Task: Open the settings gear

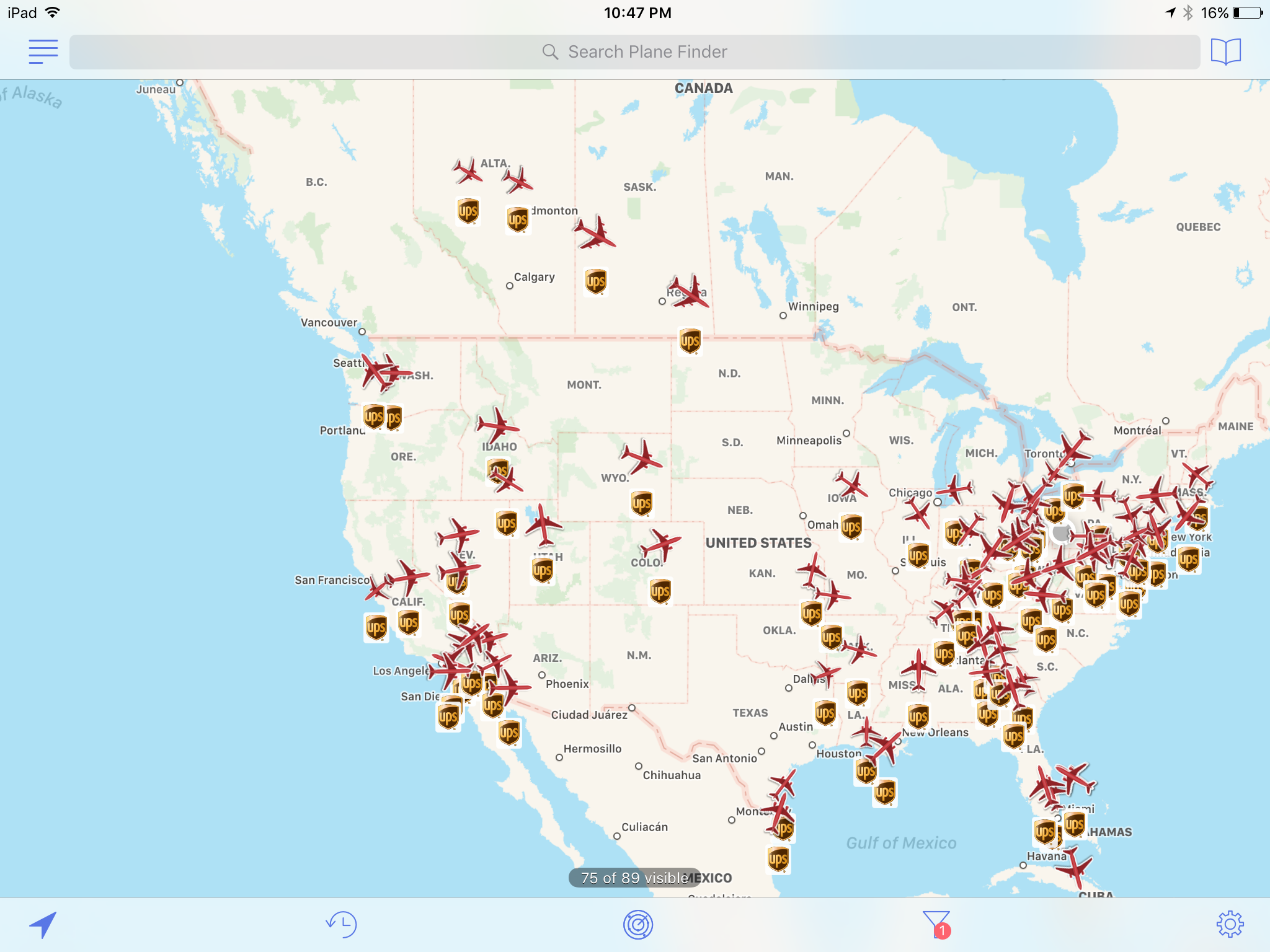Action: click(x=1230, y=924)
